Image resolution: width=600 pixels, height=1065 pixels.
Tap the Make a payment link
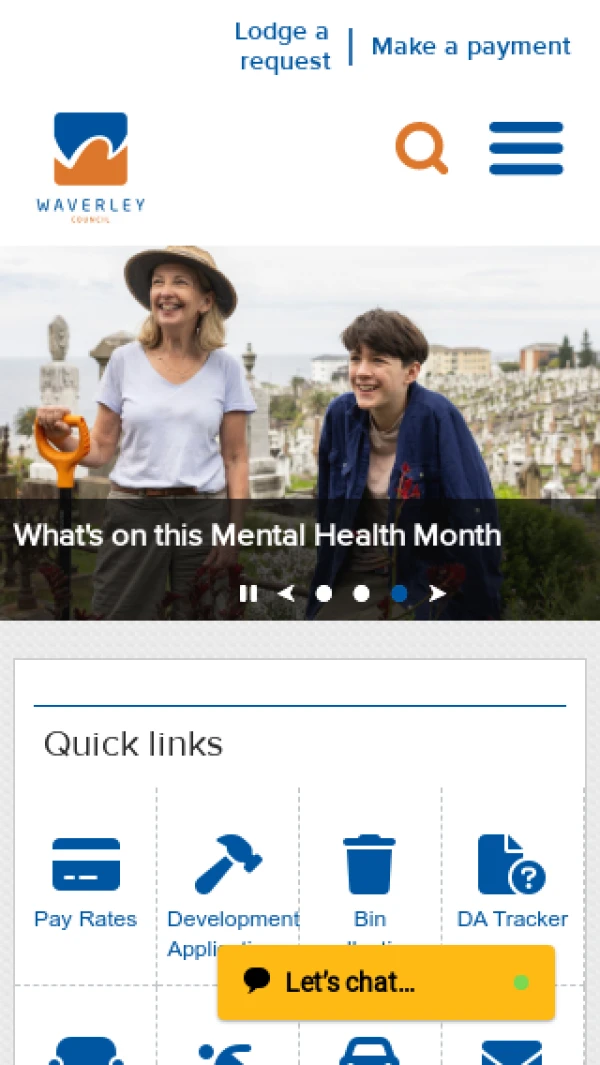[x=470, y=46]
